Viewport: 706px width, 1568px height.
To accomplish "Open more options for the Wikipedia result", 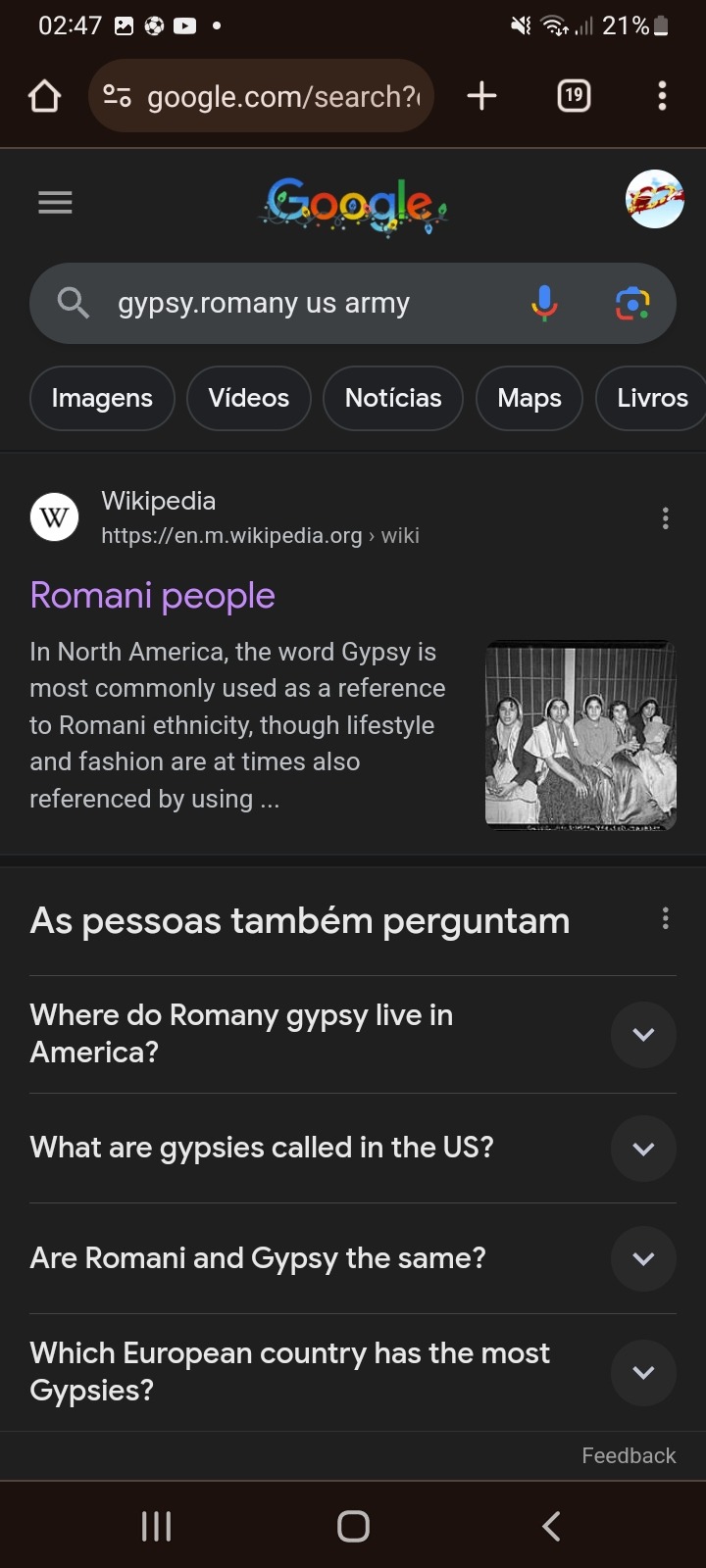I will coord(666,518).
